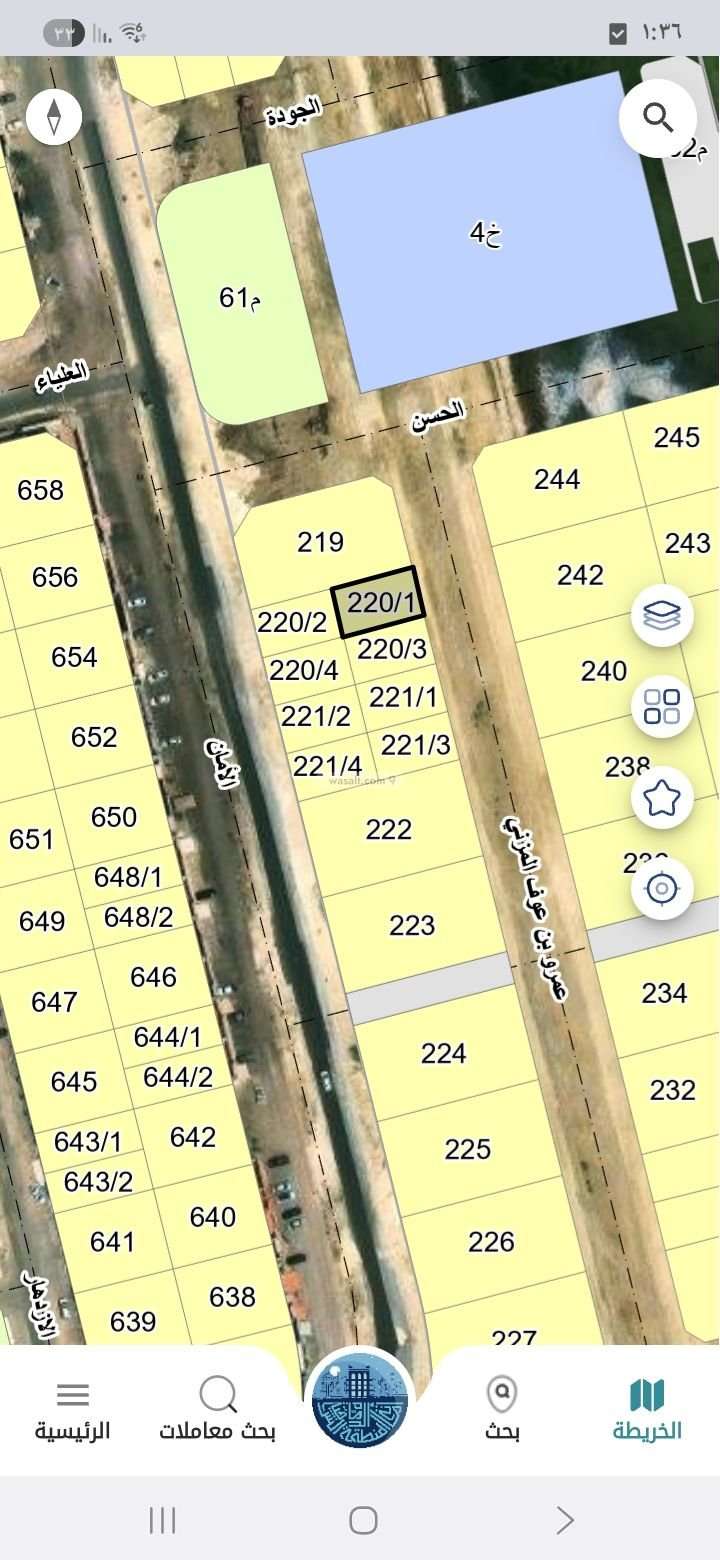Select the highlighted parcel 220/1
The width and height of the screenshot is (720, 1560).
(378, 603)
